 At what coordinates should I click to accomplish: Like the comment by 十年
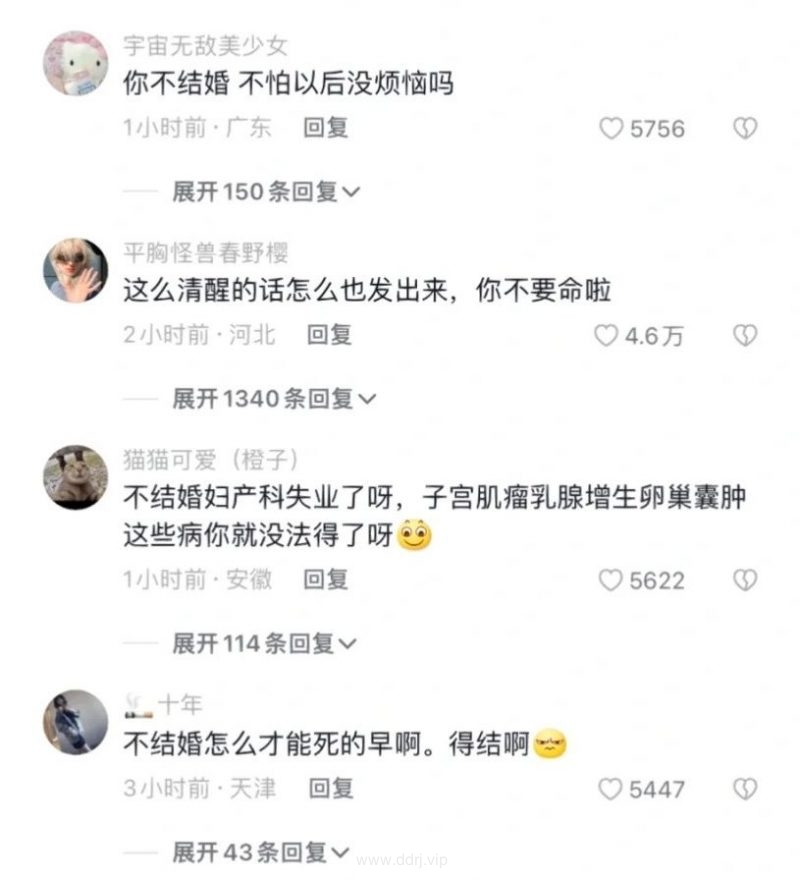(x=611, y=790)
